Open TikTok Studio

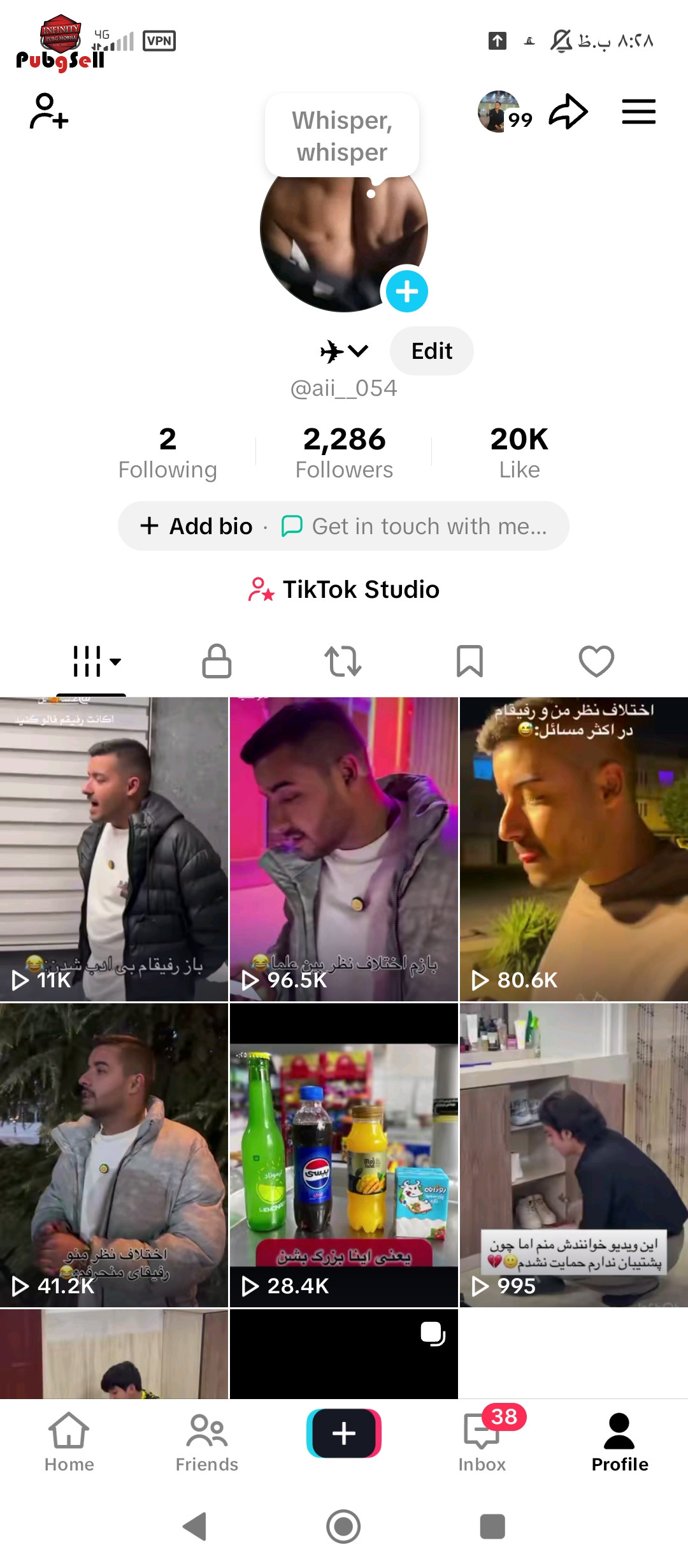pyautogui.click(x=344, y=590)
